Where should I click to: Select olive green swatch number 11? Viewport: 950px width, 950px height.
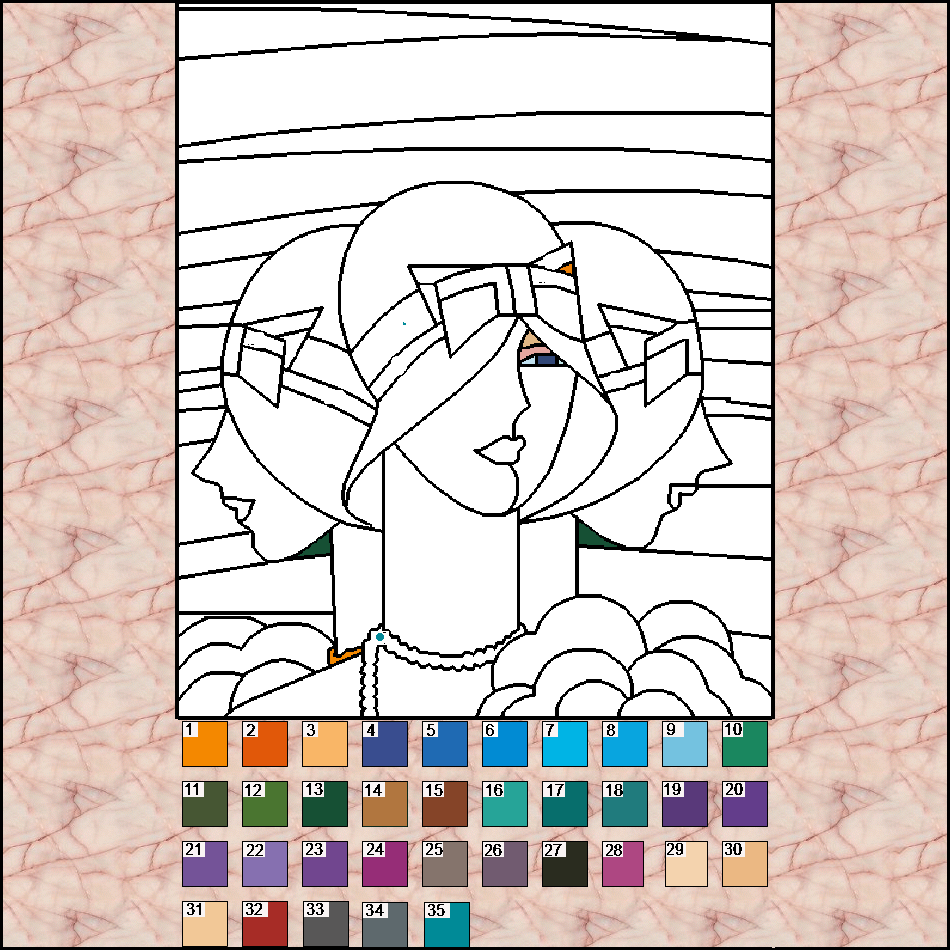tap(205, 804)
